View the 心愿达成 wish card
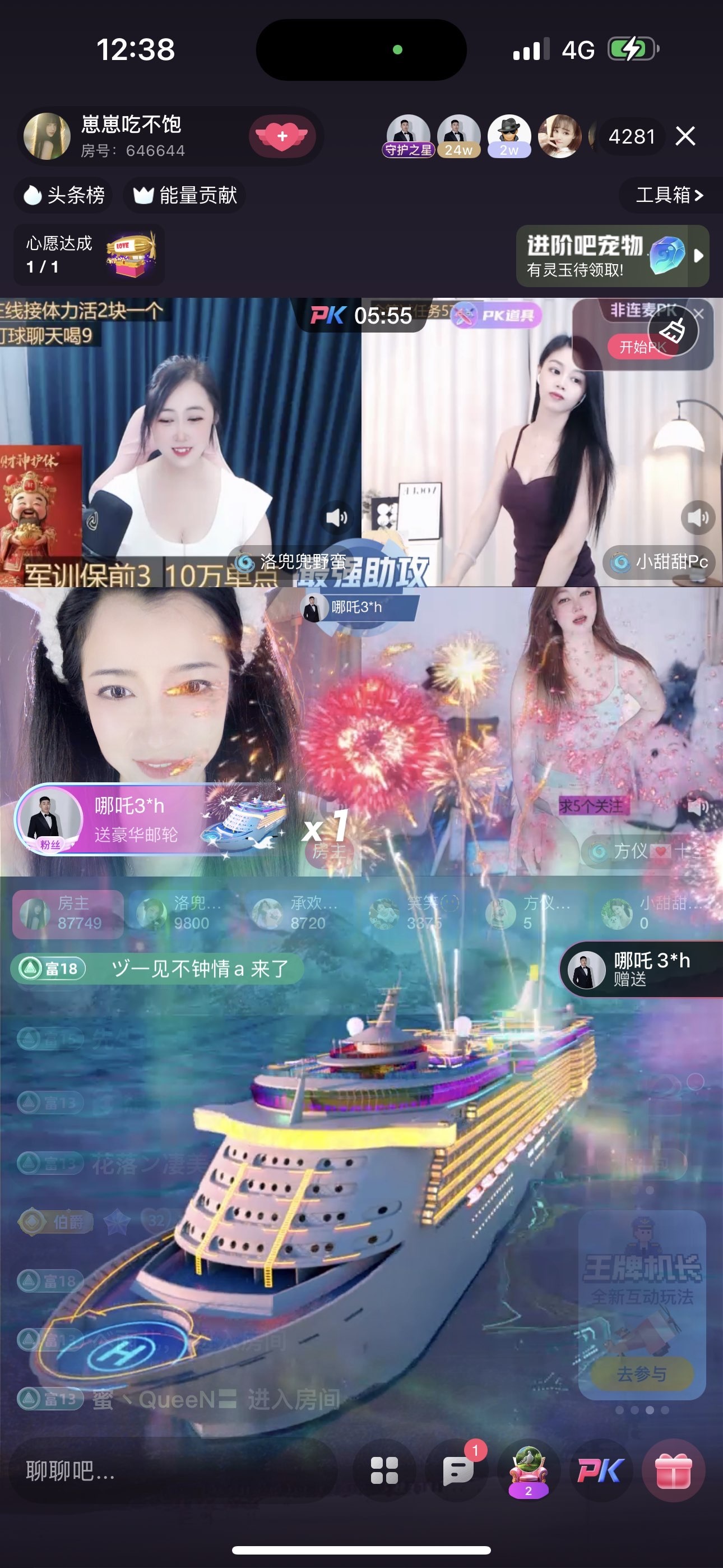Screen dimensions: 723x1568 pos(89,255)
